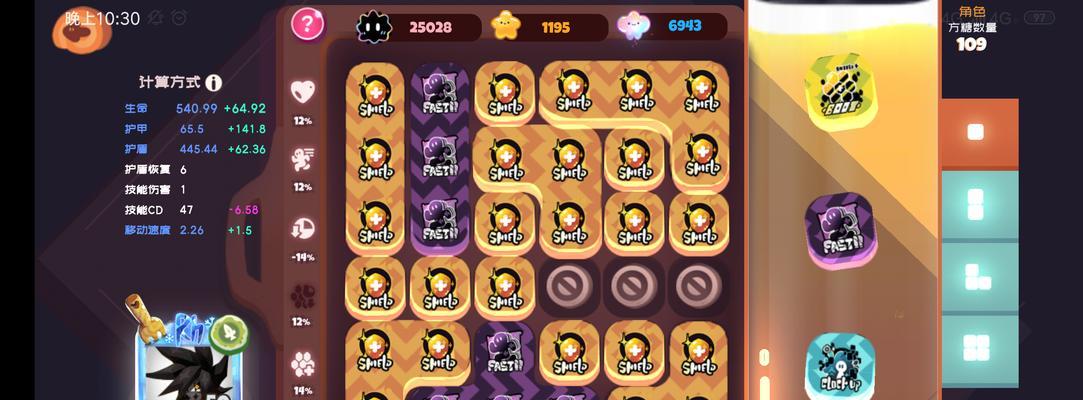Switch to the L-shaped block tab
1083x400 pixels.
976,275
